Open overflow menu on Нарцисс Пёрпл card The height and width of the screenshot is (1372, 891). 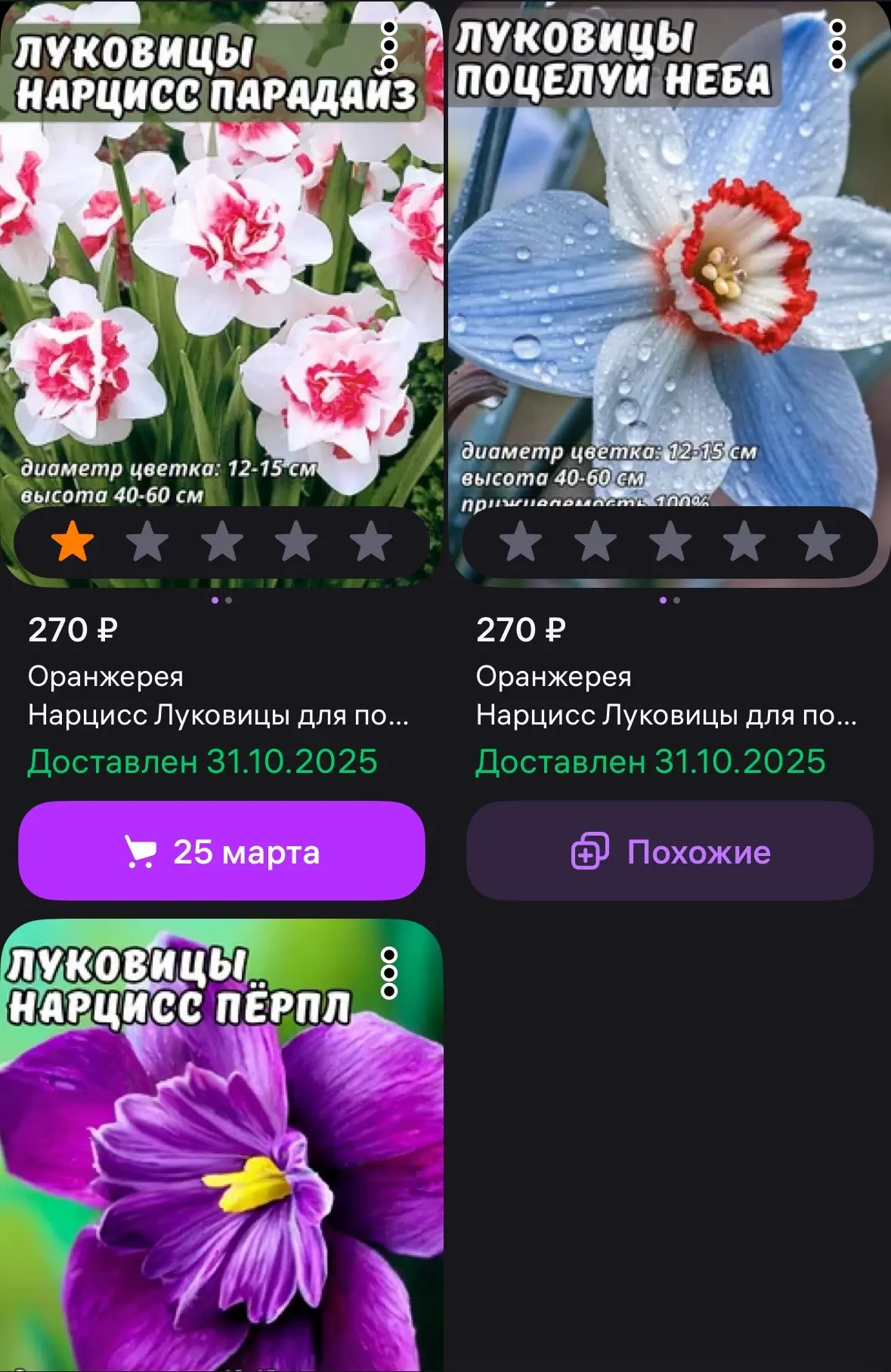pos(389,973)
